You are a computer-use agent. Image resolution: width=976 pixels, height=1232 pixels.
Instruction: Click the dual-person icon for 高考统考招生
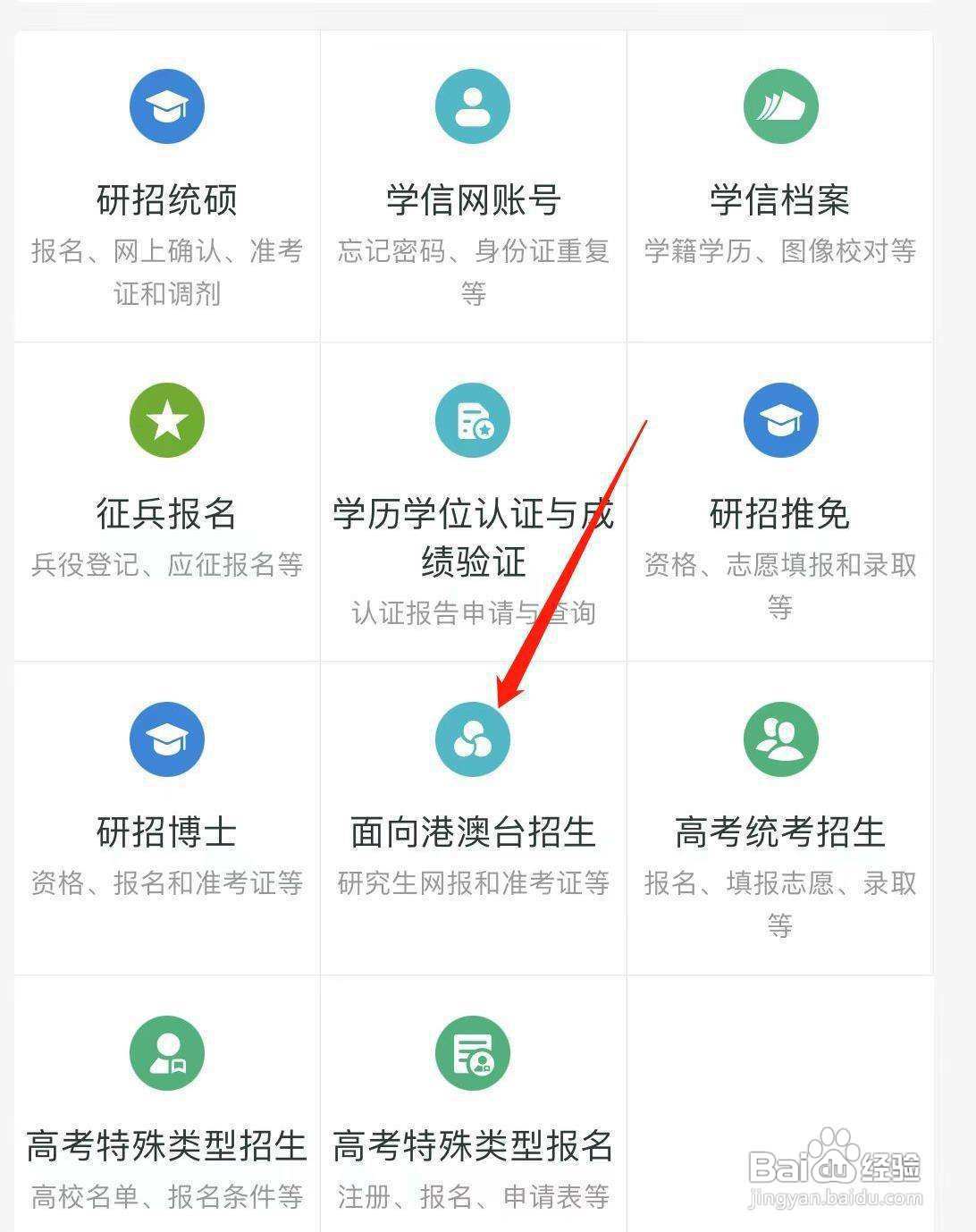[780, 739]
